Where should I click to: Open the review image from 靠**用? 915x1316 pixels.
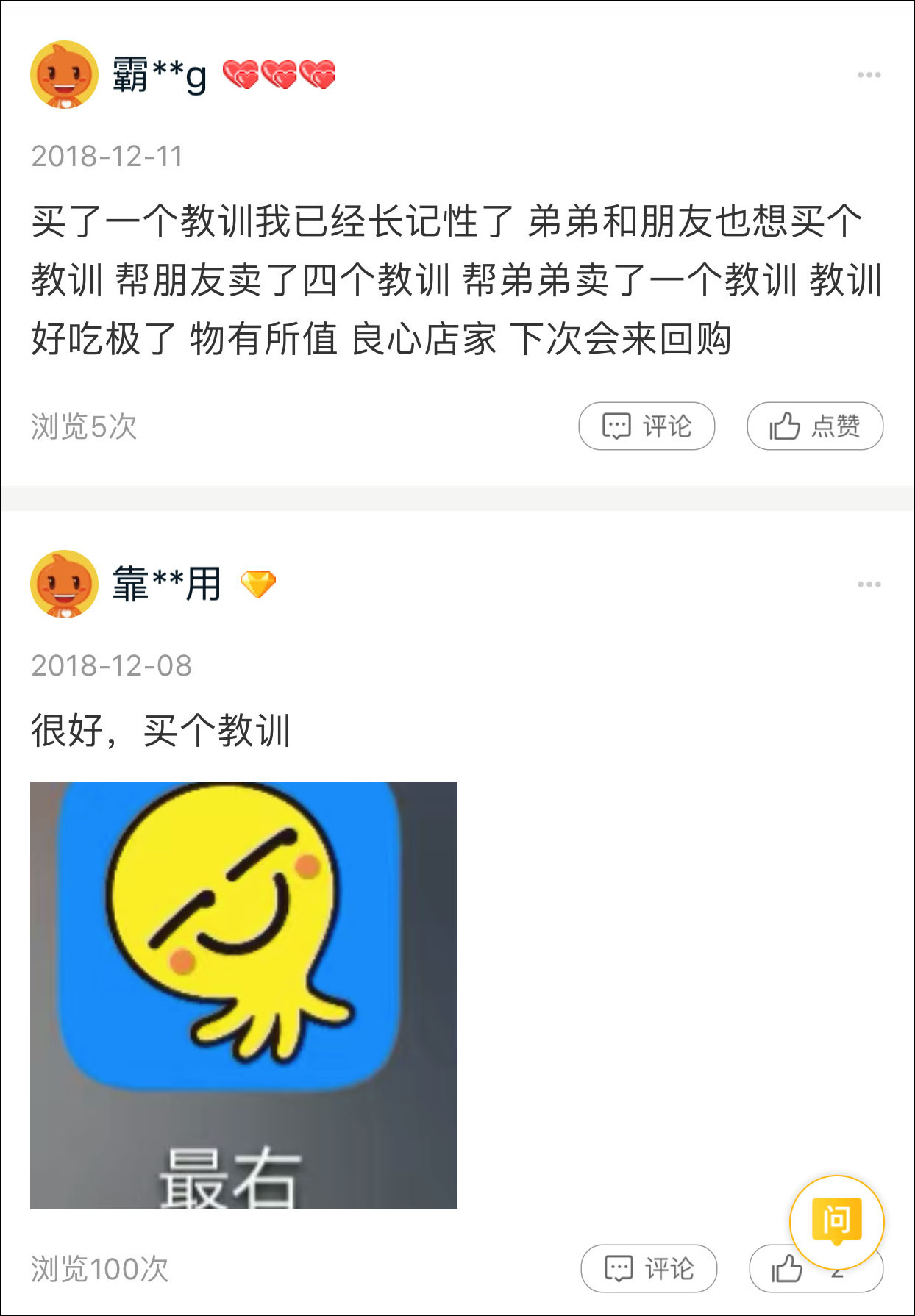[243, 995]
